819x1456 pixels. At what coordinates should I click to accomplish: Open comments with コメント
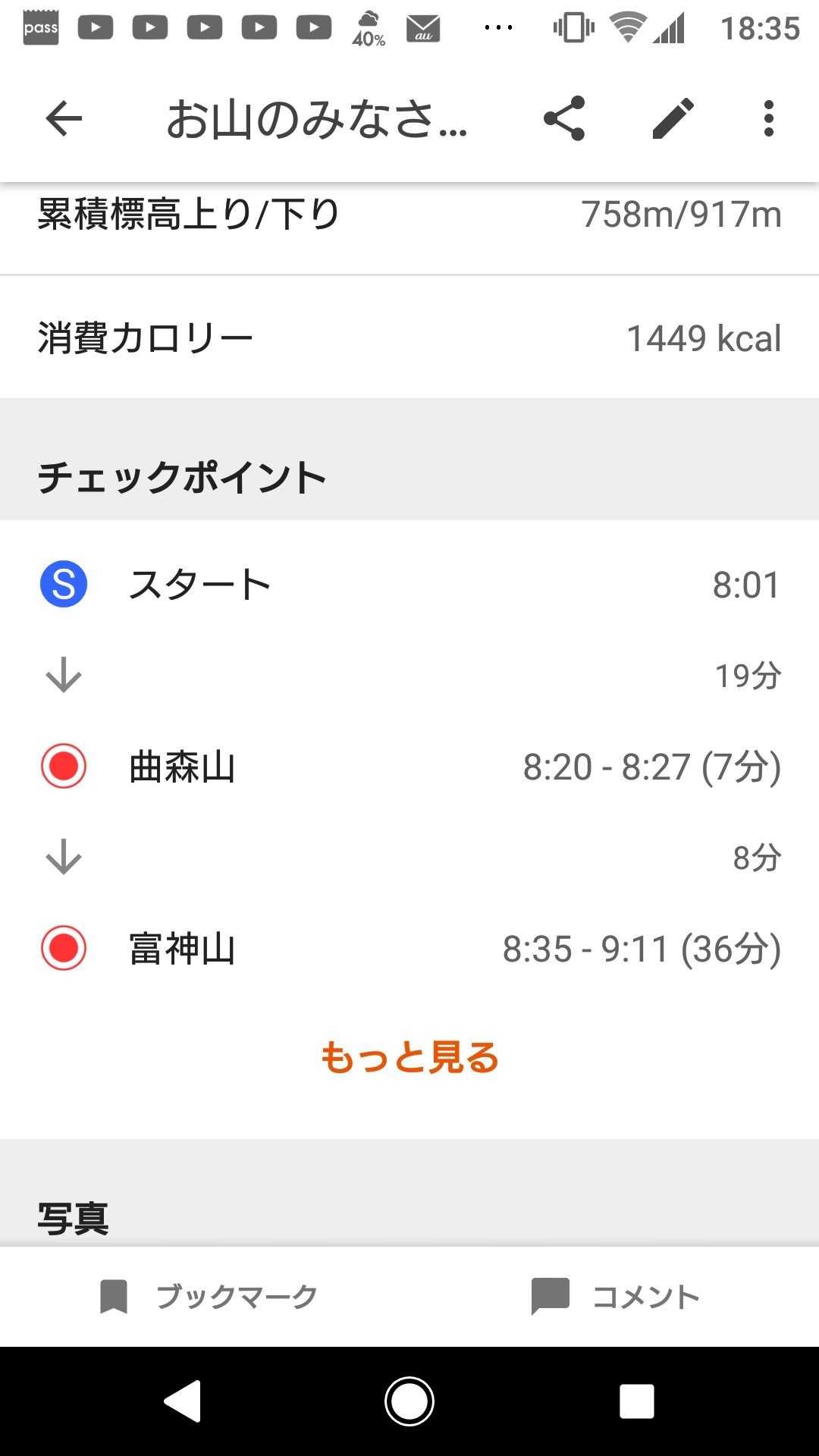click(x=614, y=1297)
